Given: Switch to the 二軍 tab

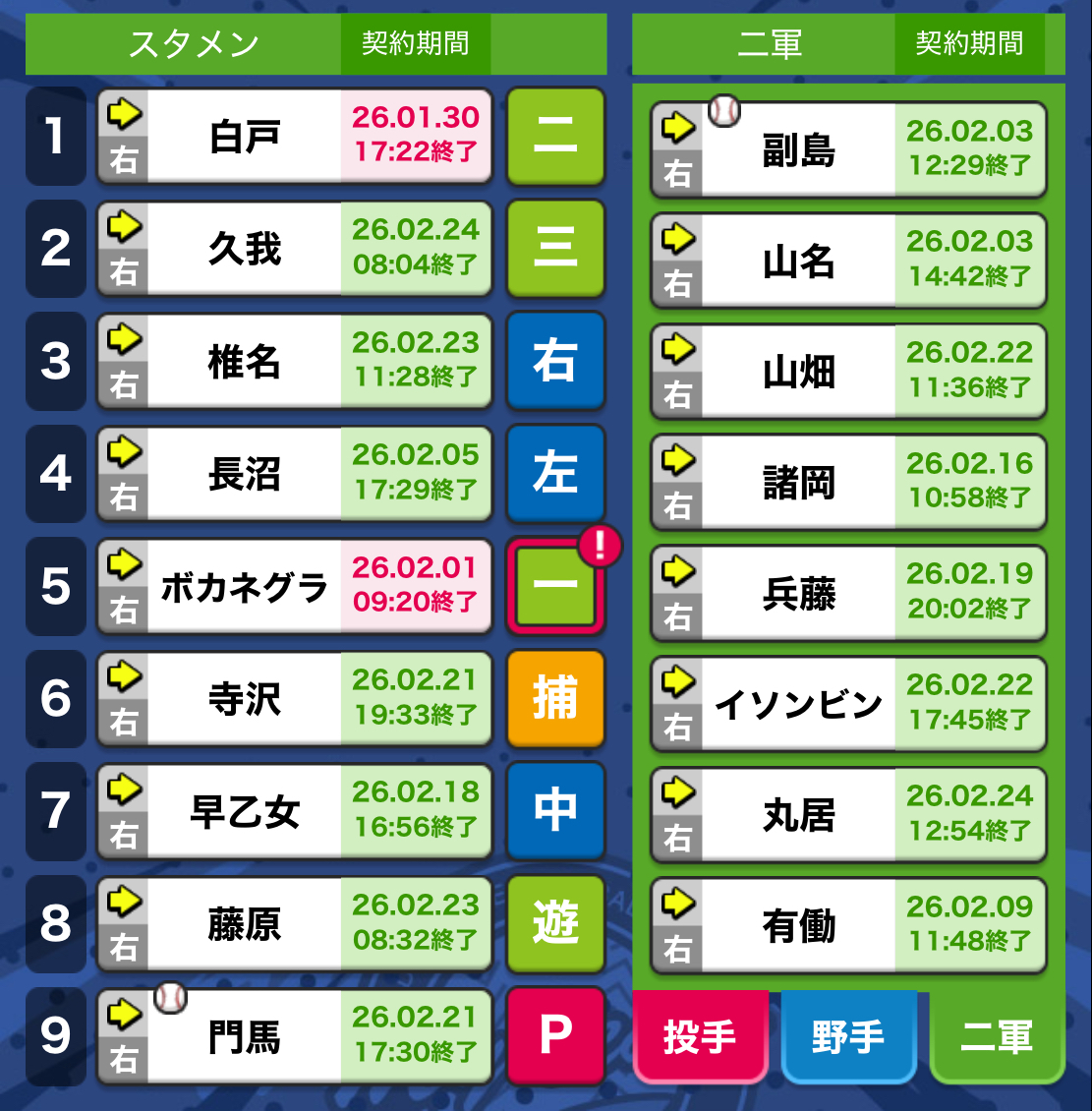Looking at the screenshot, I should 997,1036.
